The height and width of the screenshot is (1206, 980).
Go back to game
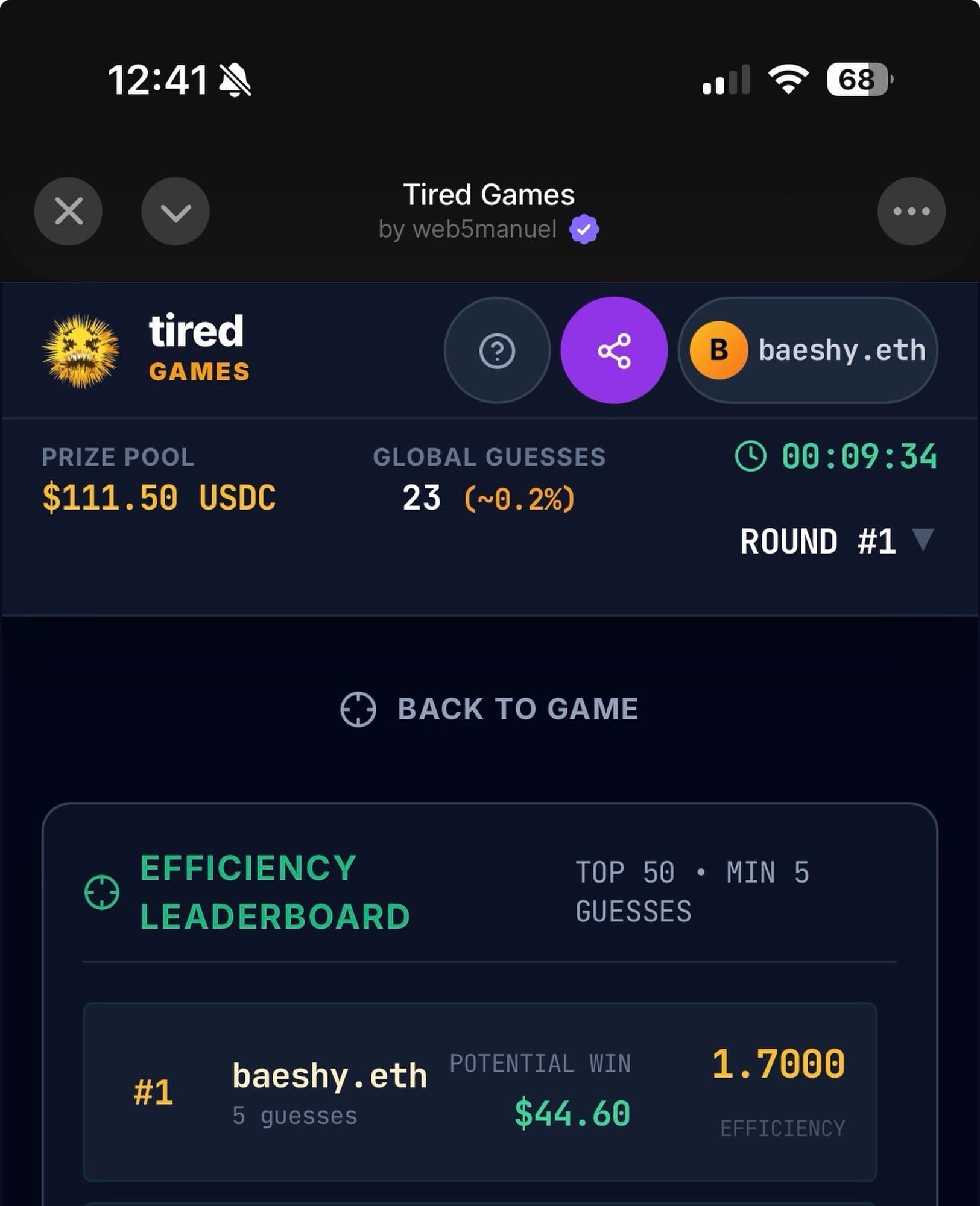(x=490, y=709)
